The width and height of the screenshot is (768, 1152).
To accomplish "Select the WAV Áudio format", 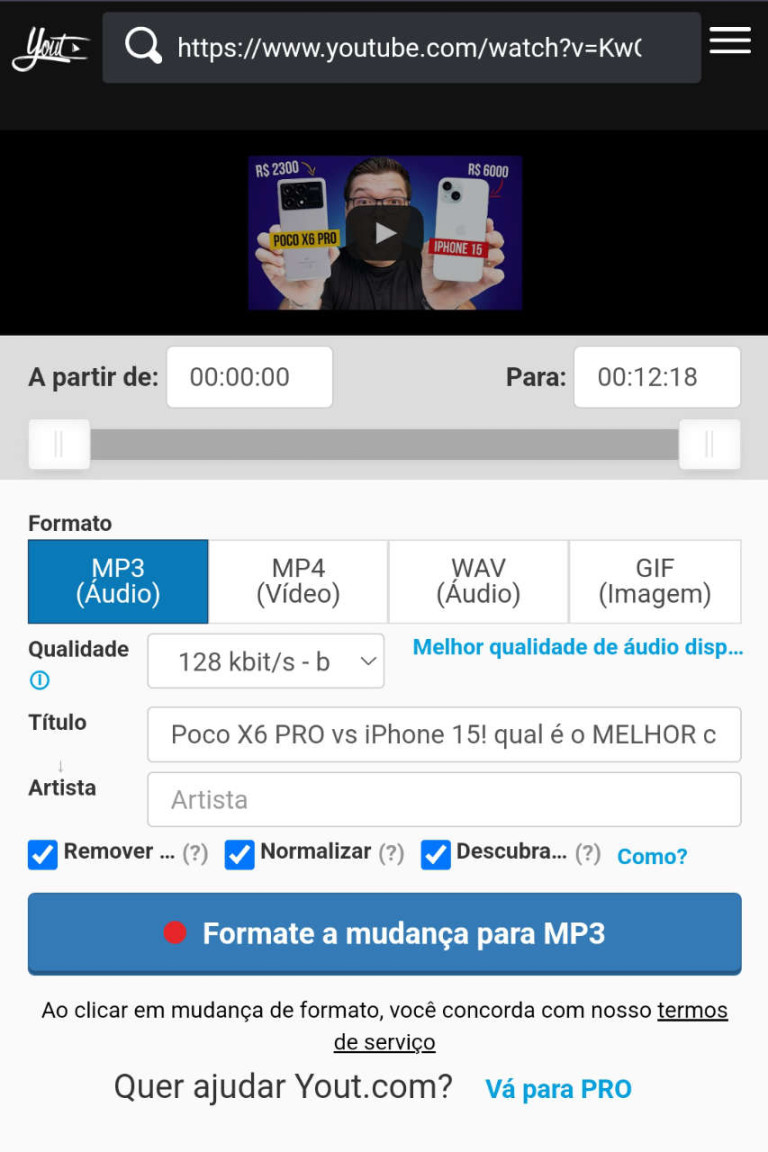I will click(x=476, y=581).
